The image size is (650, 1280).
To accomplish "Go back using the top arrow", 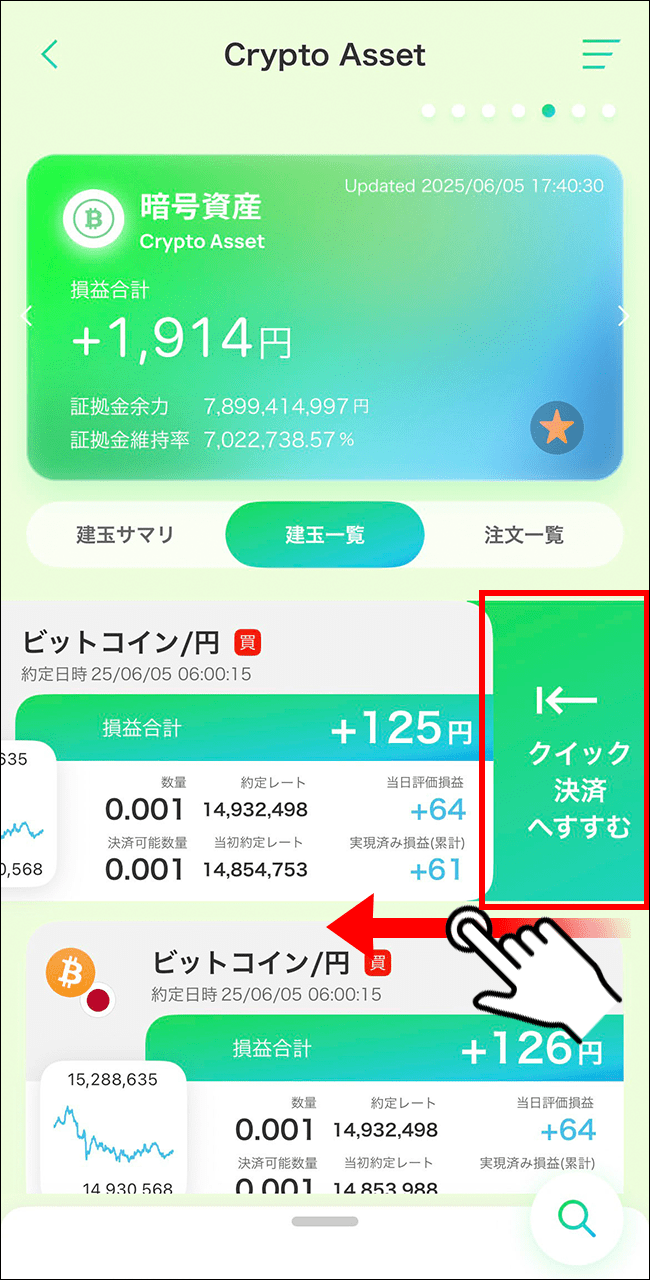I will 50,54.
